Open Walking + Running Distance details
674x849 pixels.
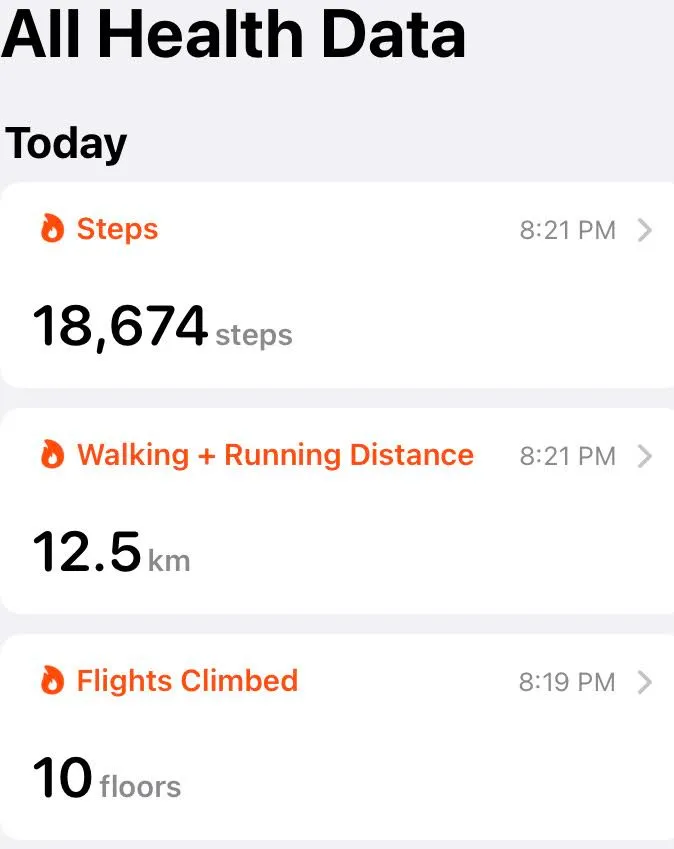pos(336,510)
